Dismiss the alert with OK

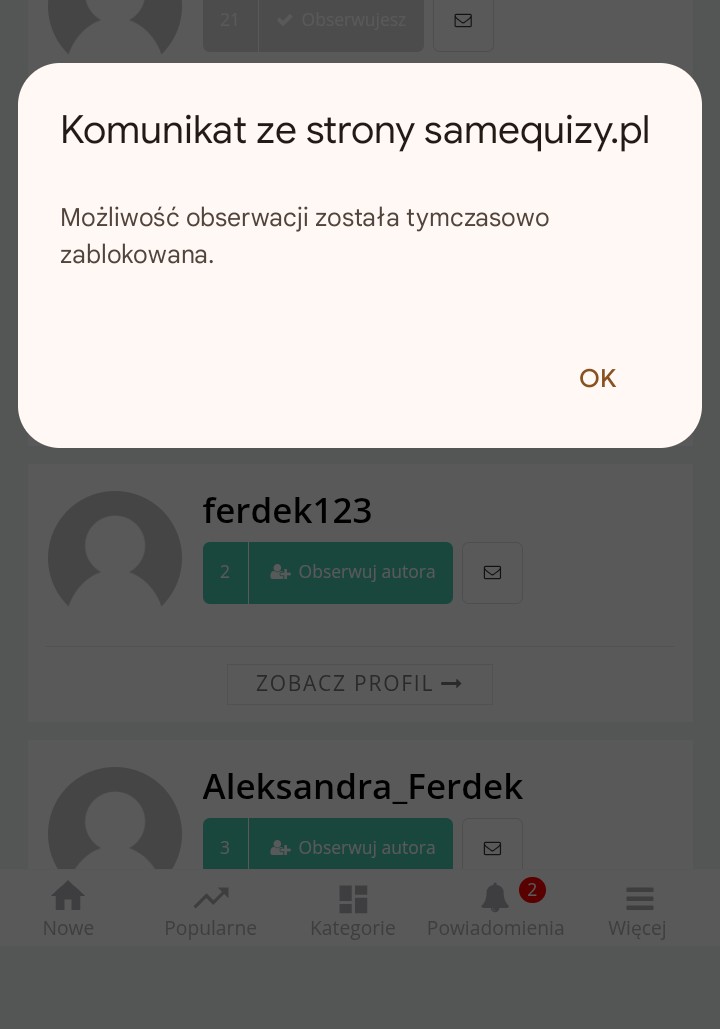pos(597,379)
